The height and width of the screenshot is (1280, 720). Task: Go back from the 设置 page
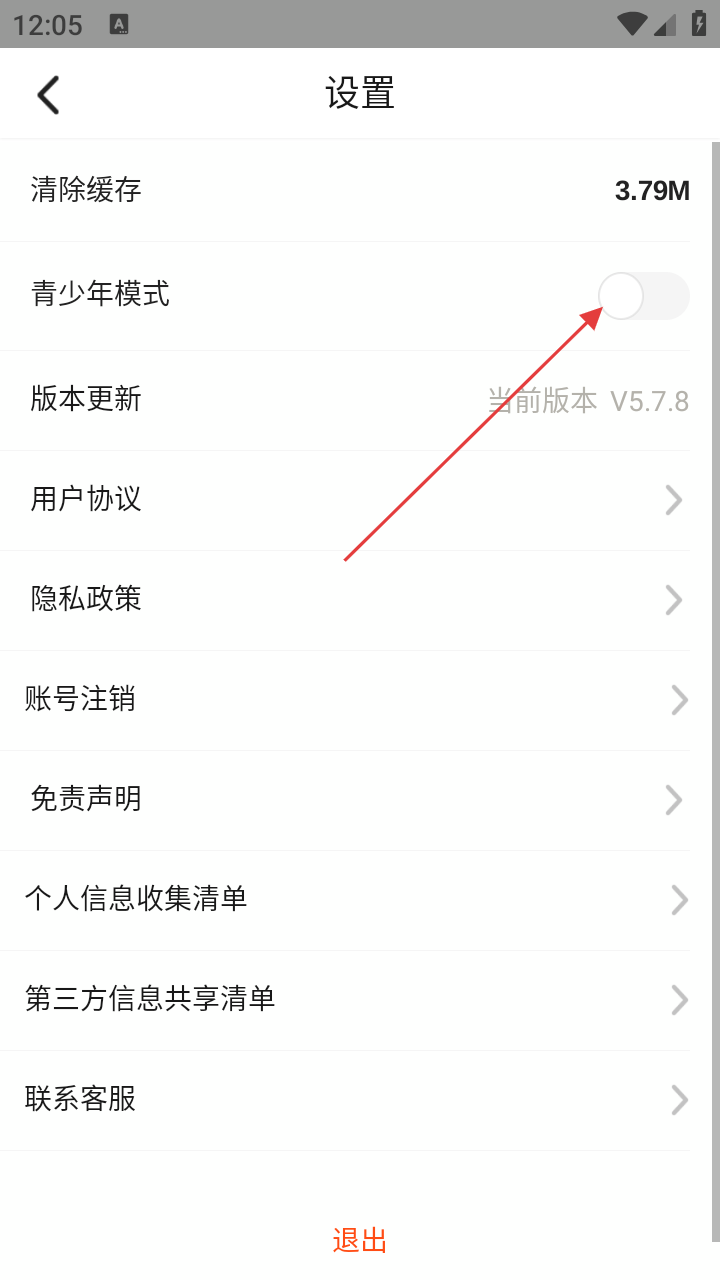click(48, 95)
